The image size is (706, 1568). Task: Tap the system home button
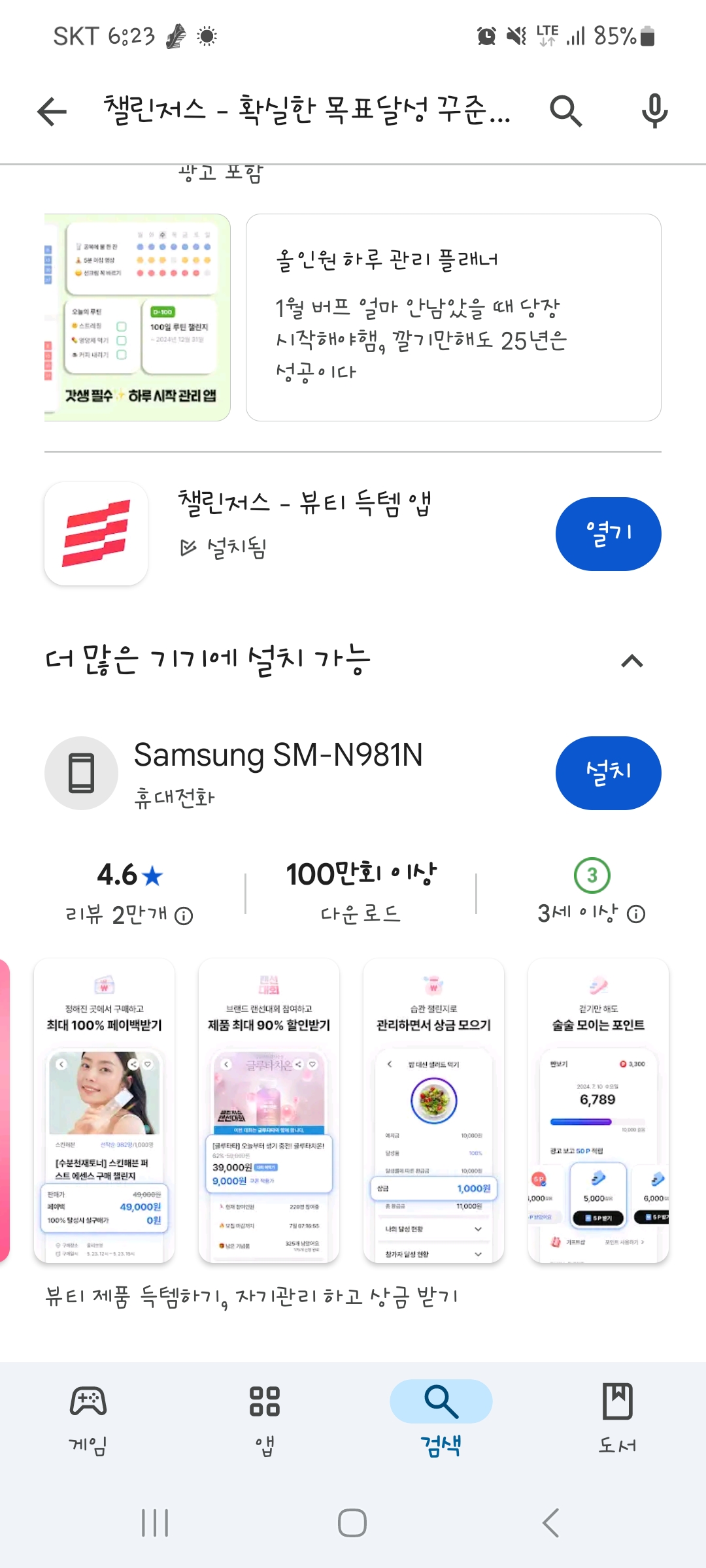(x=352, y=1523)
